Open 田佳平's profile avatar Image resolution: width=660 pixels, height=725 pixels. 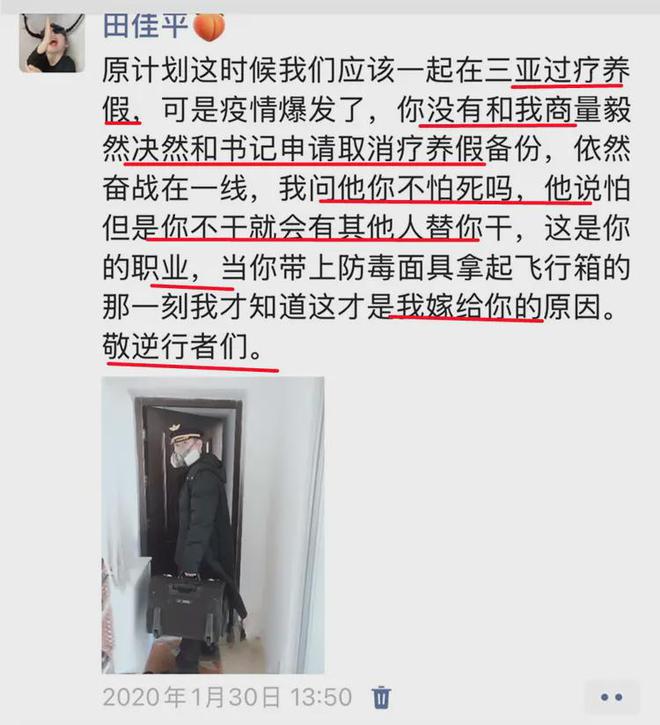click(52, 42)
